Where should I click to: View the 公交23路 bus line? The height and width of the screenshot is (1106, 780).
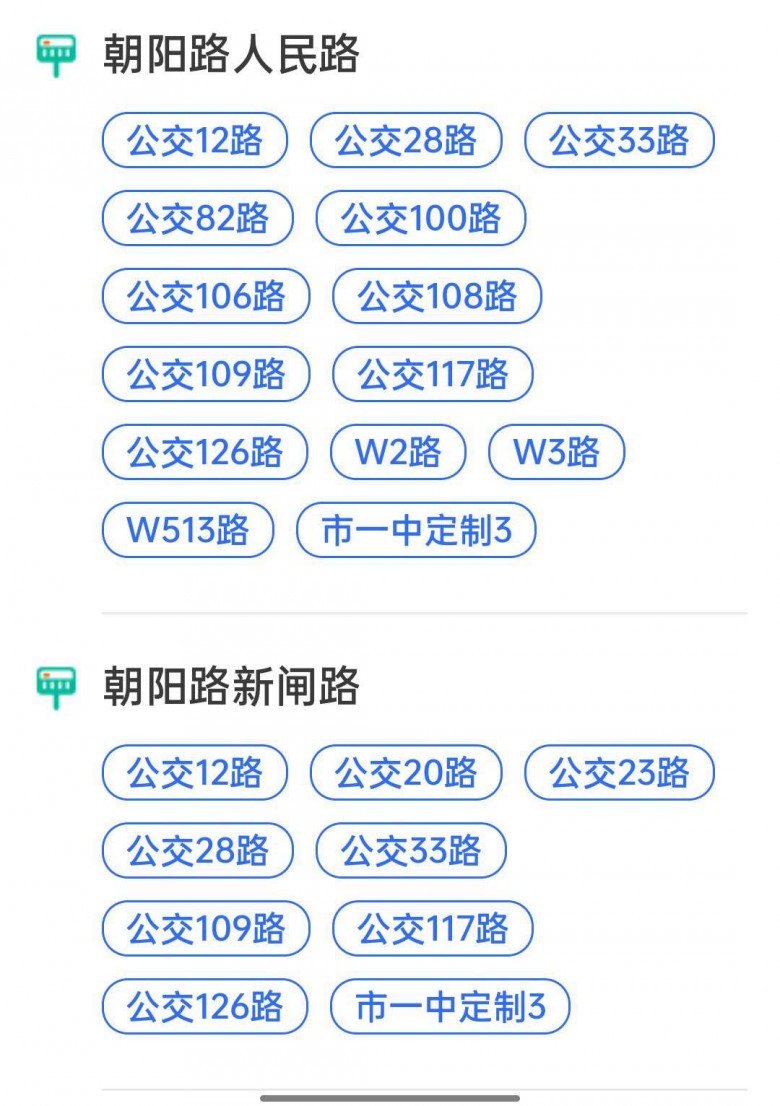coord(619,773)
